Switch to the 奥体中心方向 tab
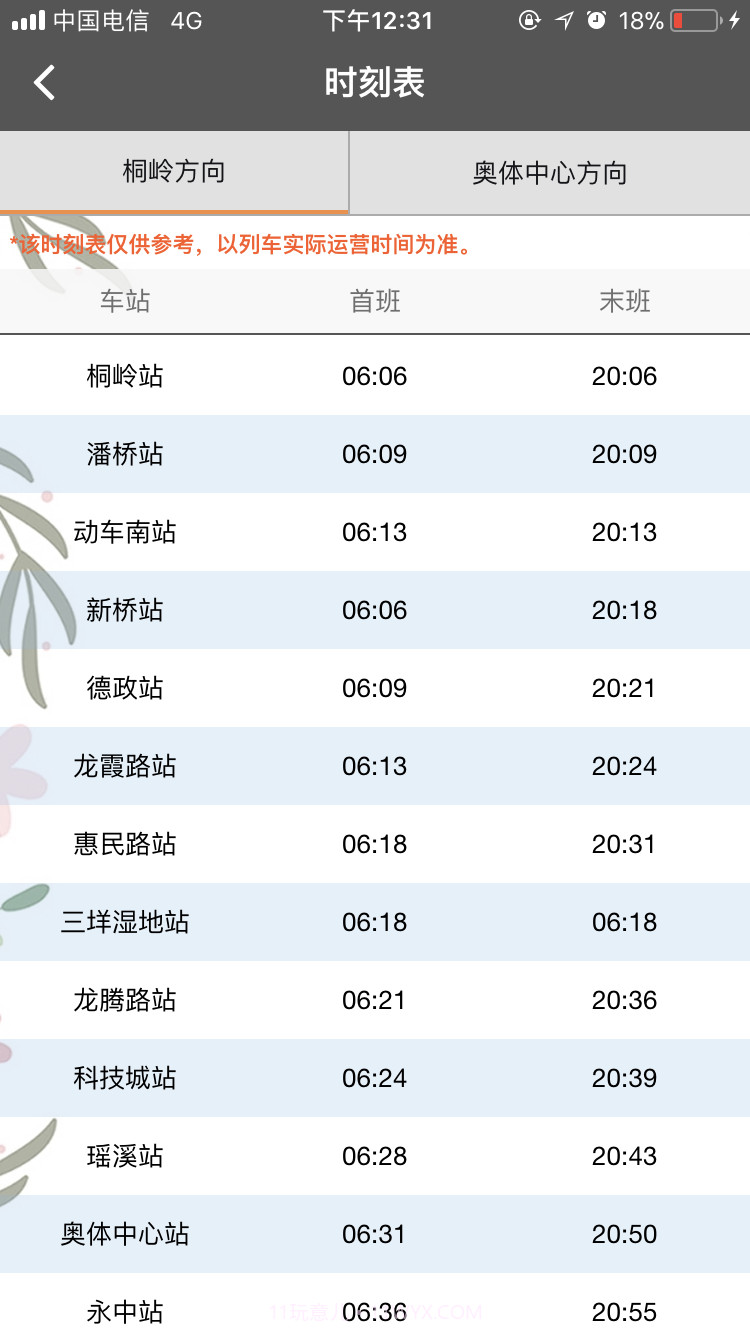This screenshot has width=750, height=1334. (549, 172)
